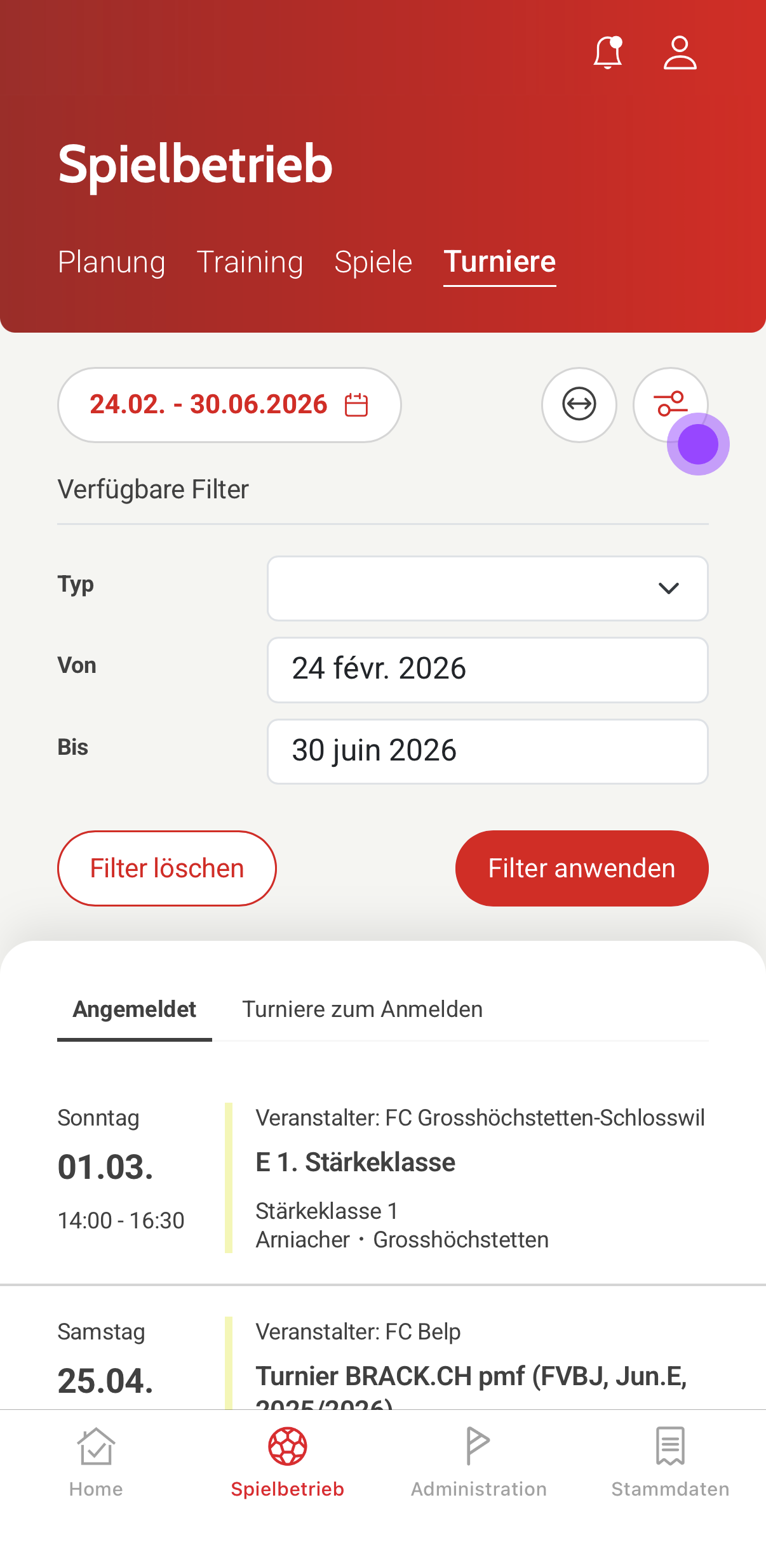The height and width of the screenshot is (1568, 766).
Task: Apply filters with Filter anwenden
Action: 582,868
